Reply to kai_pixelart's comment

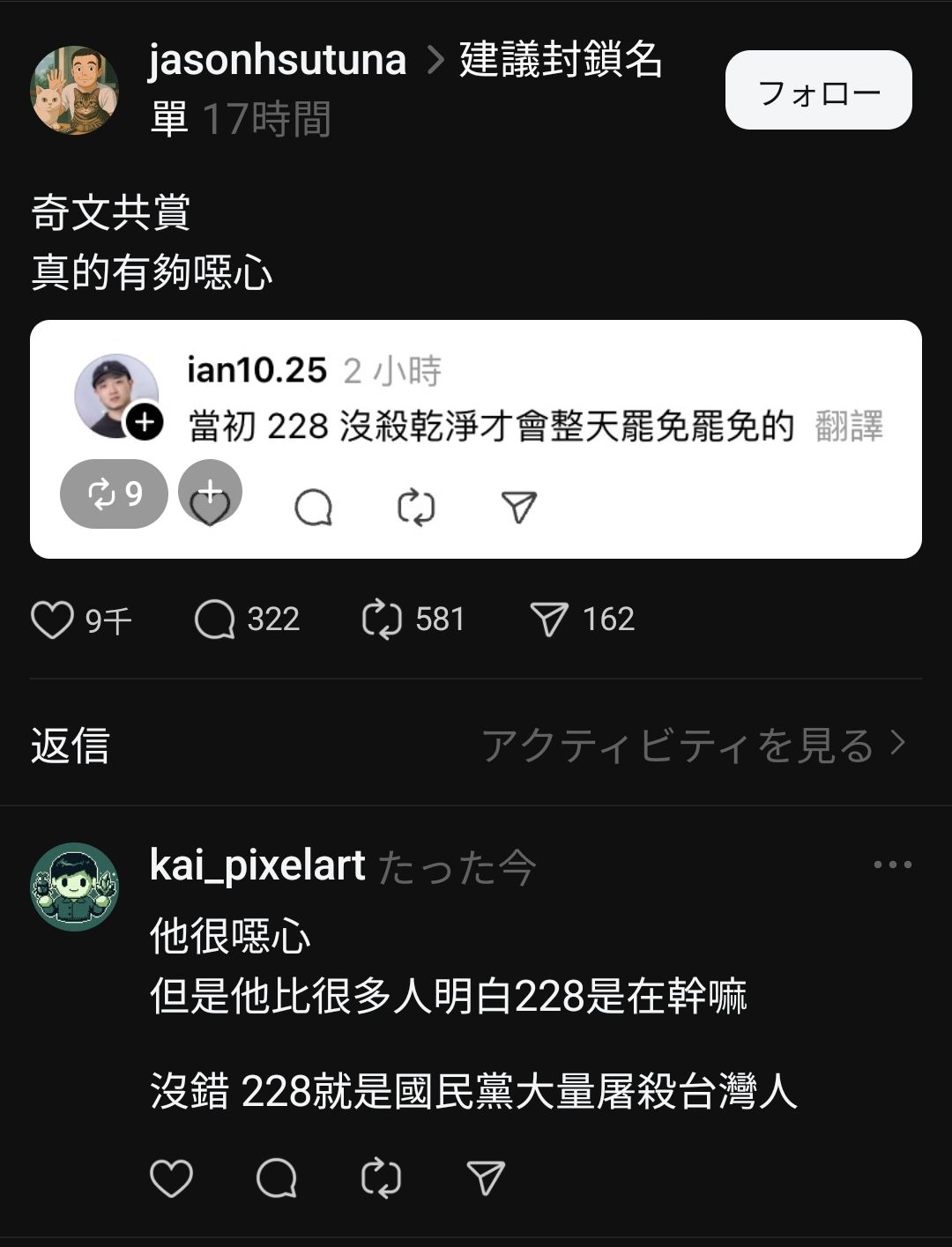tap(277, 1178)
